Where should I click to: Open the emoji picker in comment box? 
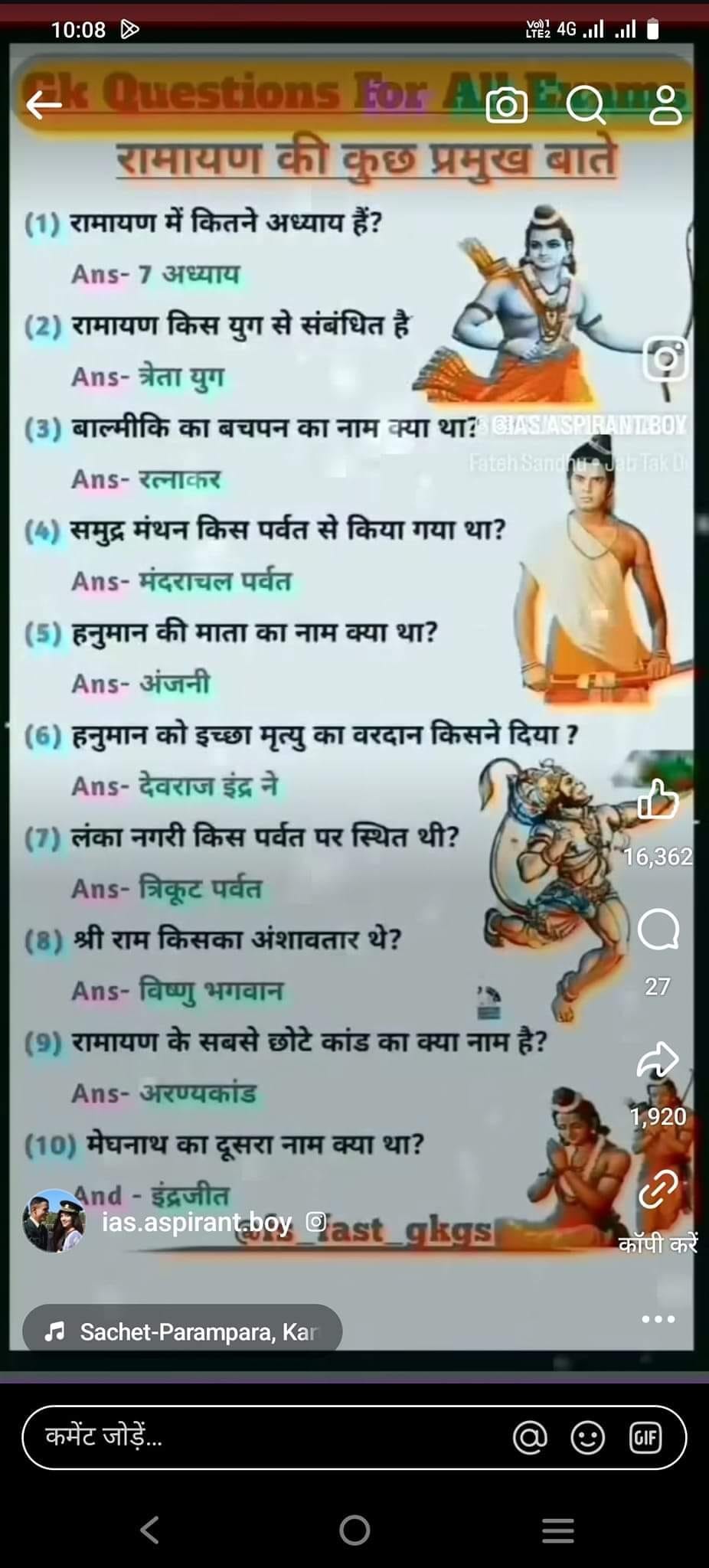[587, 1437]
